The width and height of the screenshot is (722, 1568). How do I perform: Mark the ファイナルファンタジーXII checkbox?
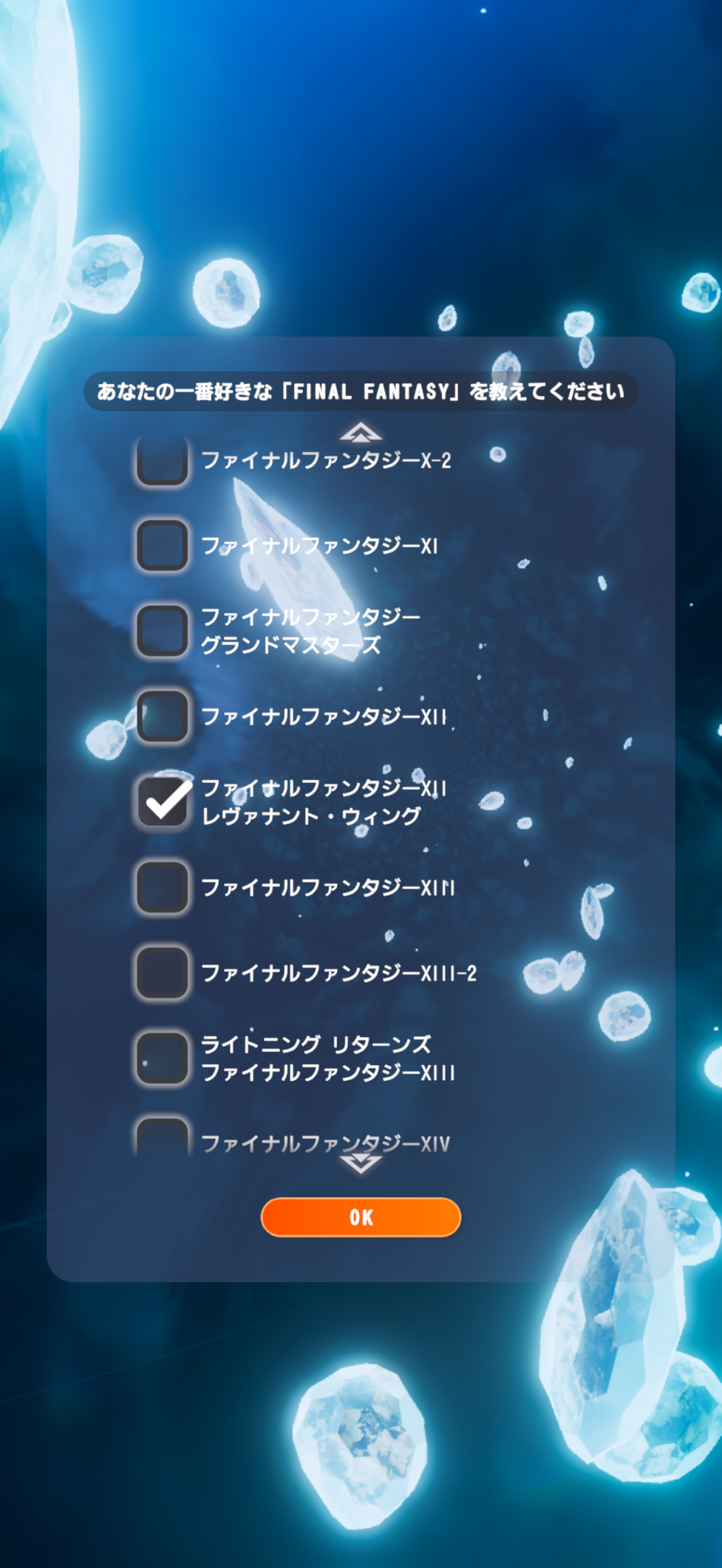[163, 716]
